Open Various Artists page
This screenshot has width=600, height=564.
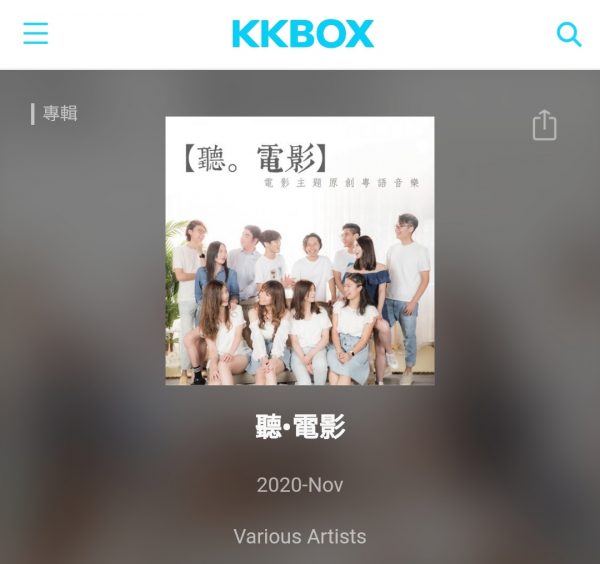pos(300,536)
